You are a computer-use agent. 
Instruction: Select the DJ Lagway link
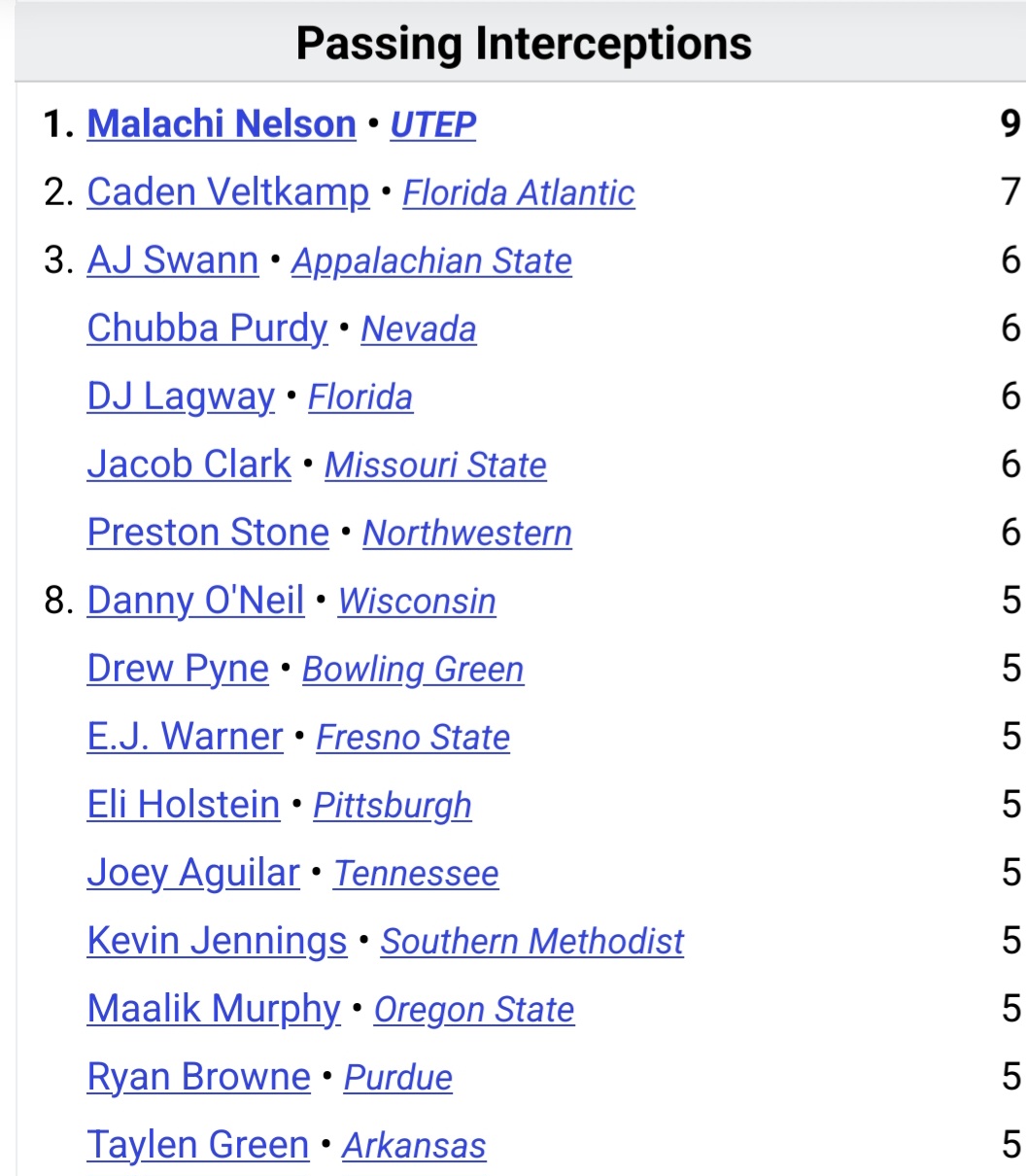181,397
